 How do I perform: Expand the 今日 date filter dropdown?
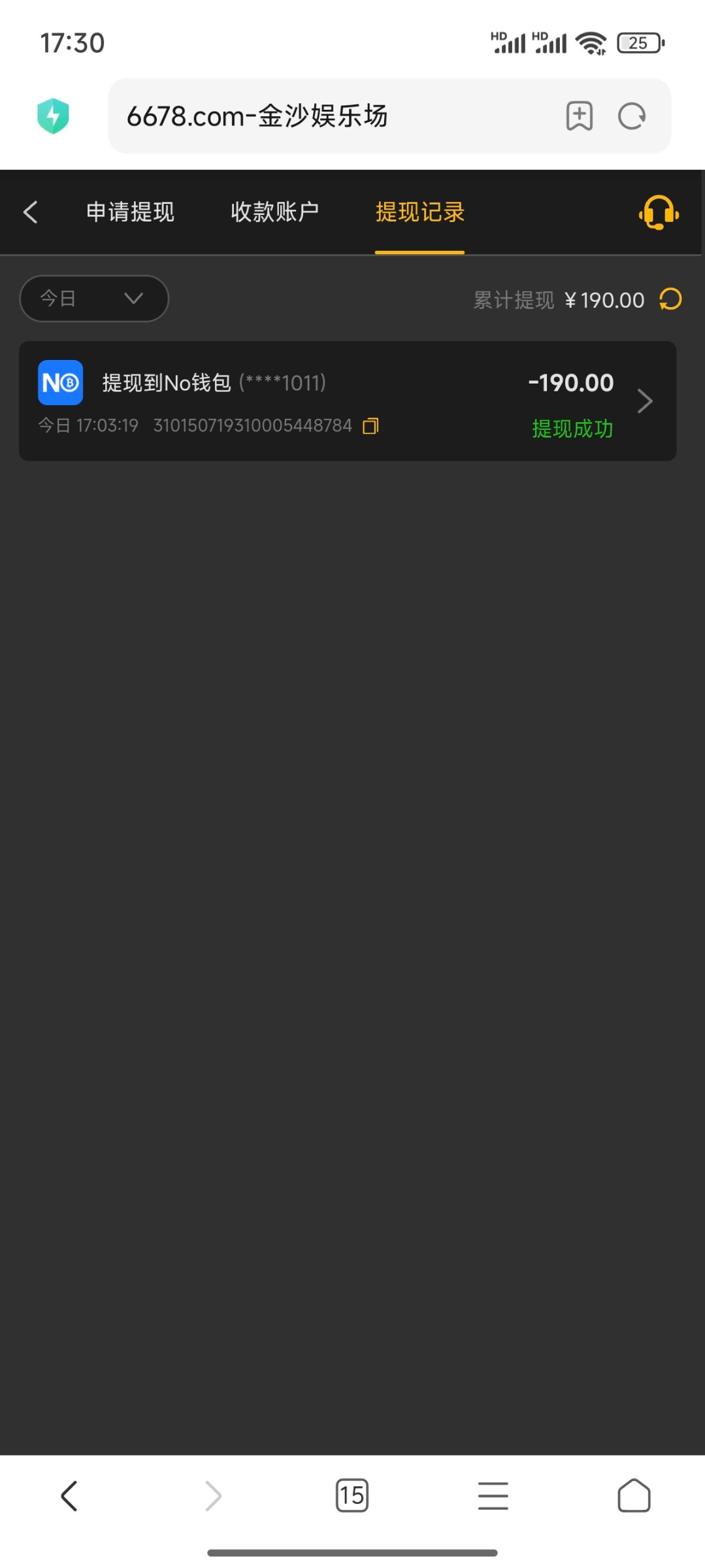click(94, 299)
